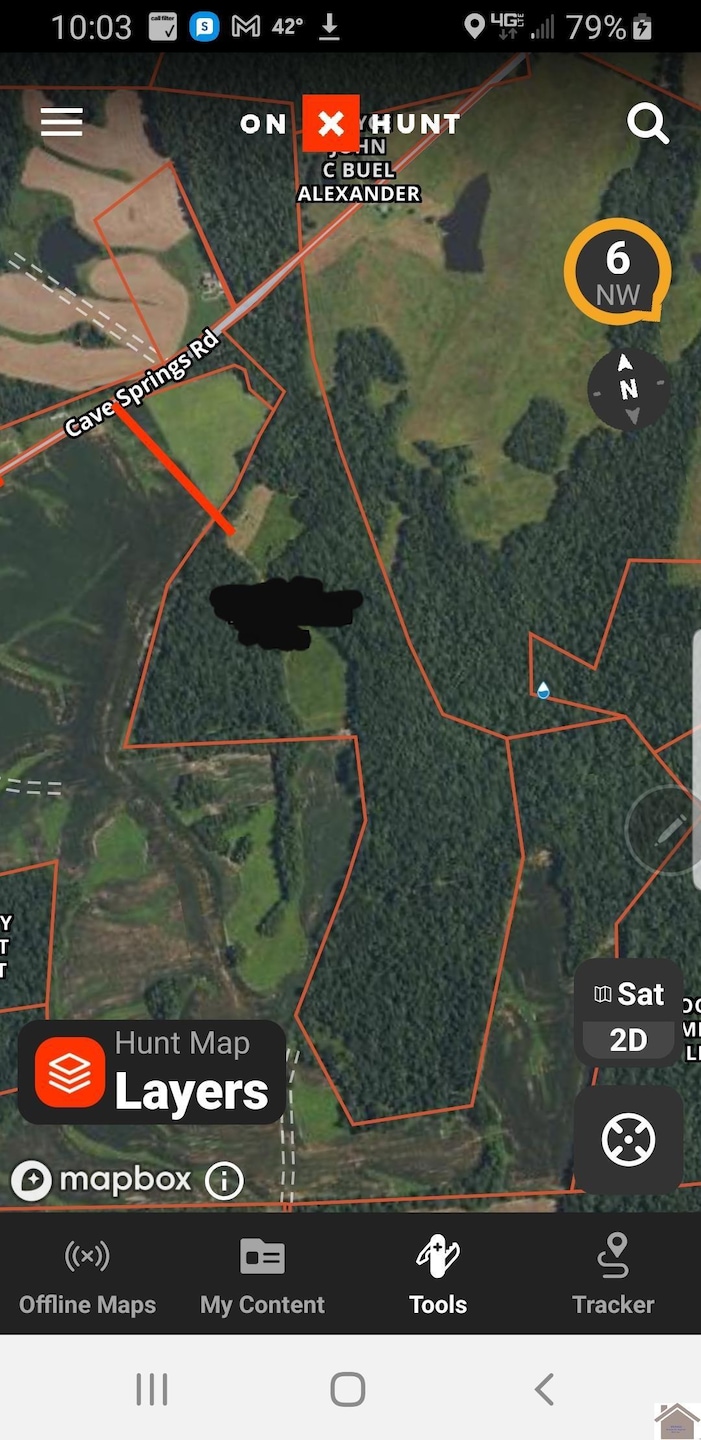
Task: Open the recent apps view
Action: click(x=152, y=1389)
